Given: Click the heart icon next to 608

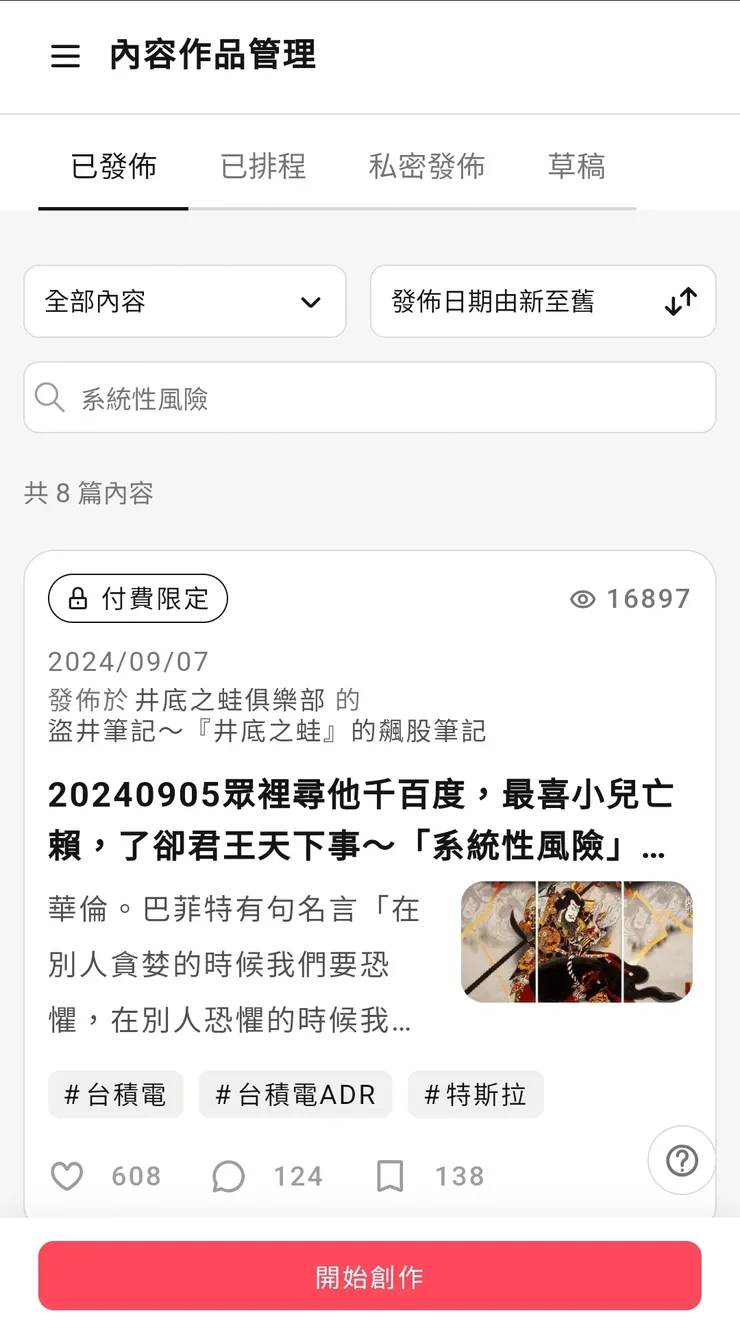Looking at the screenshot, I should (67, 1176).
